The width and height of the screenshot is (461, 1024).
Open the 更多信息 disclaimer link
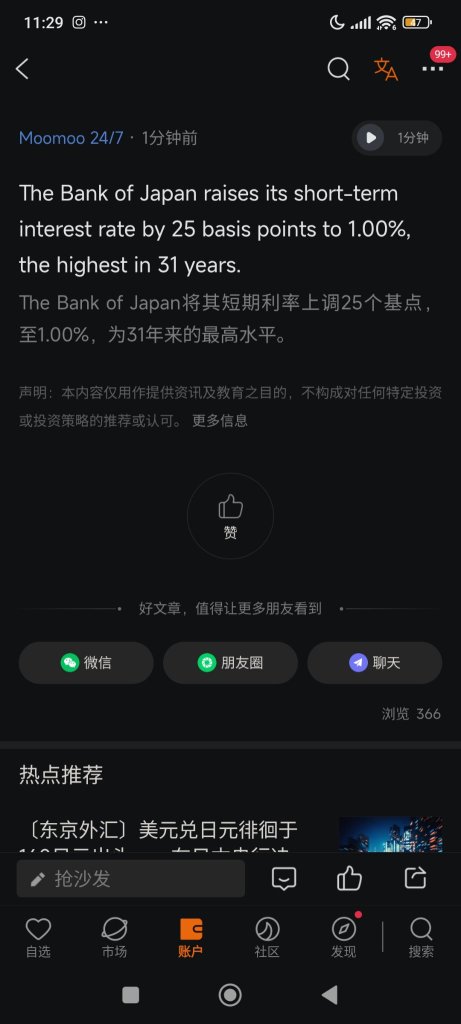pos(220,421)
